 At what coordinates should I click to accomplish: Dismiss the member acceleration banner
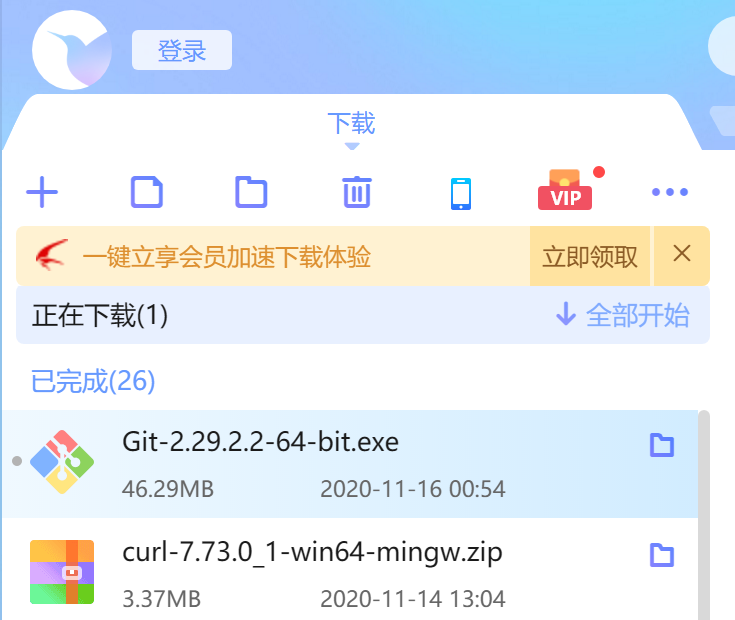coord(682,254)
